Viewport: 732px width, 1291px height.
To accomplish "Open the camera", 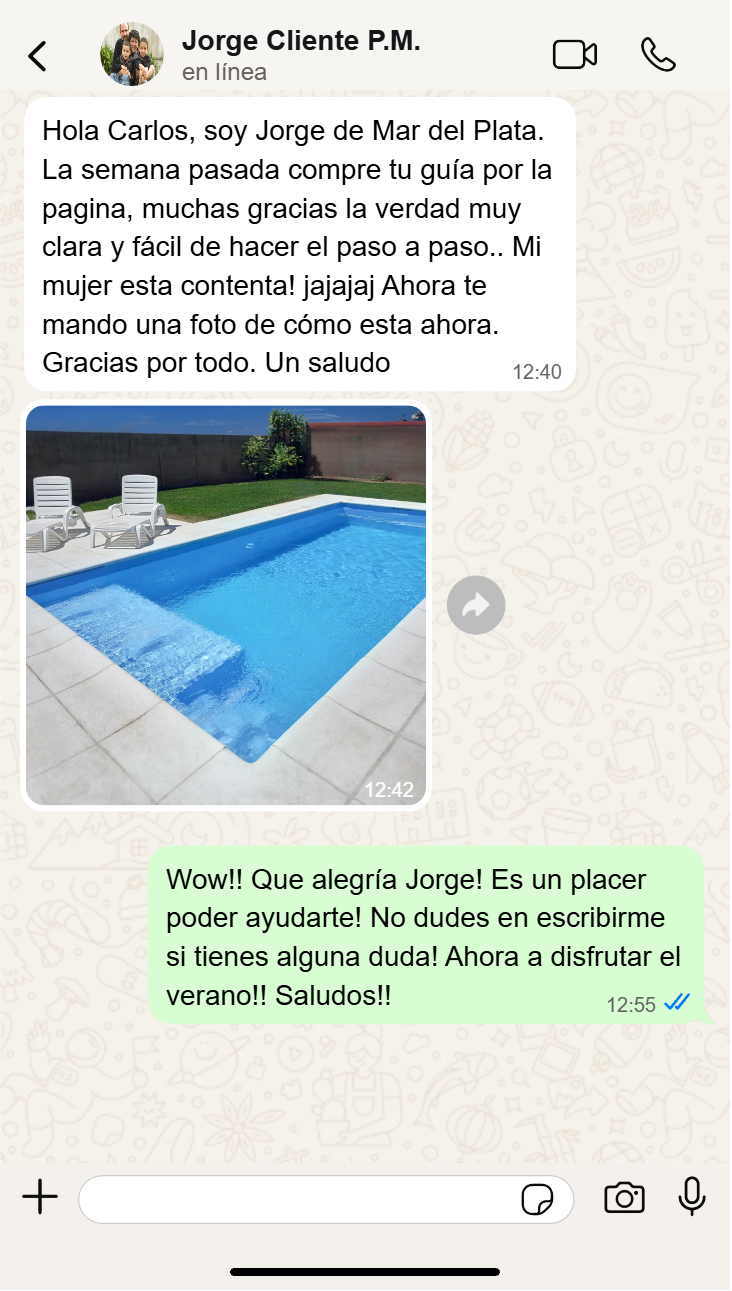I will tap(624, 1198).
